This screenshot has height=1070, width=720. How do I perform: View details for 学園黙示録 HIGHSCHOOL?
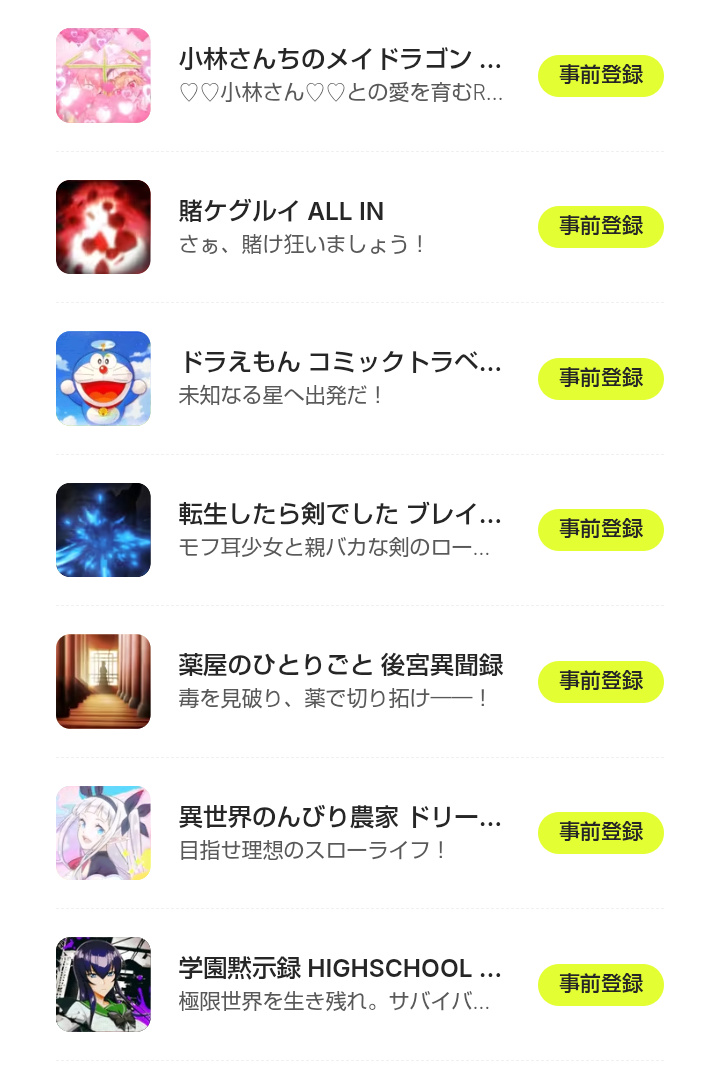340,984
